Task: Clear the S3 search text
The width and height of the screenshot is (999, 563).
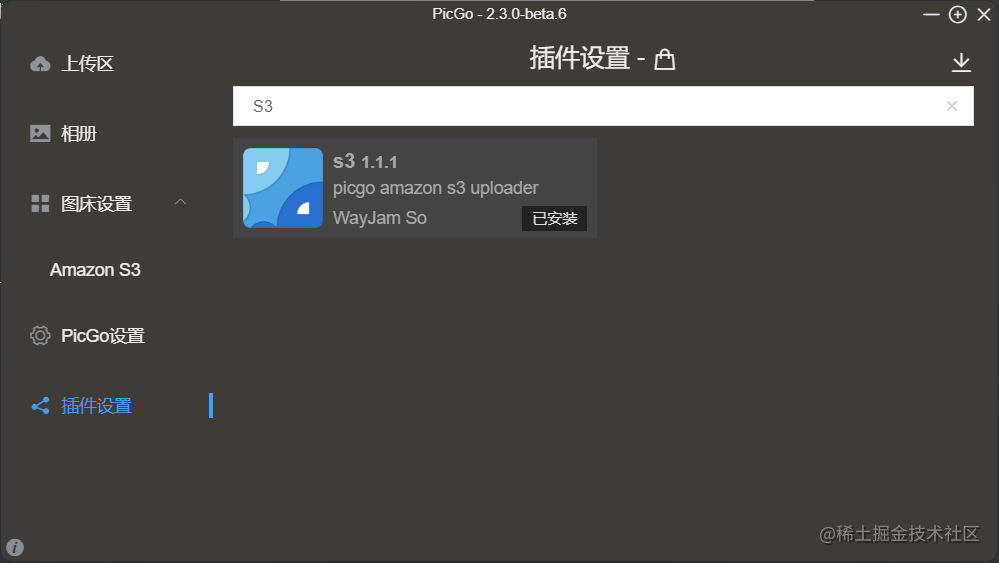Action: [x=952, y=106]
